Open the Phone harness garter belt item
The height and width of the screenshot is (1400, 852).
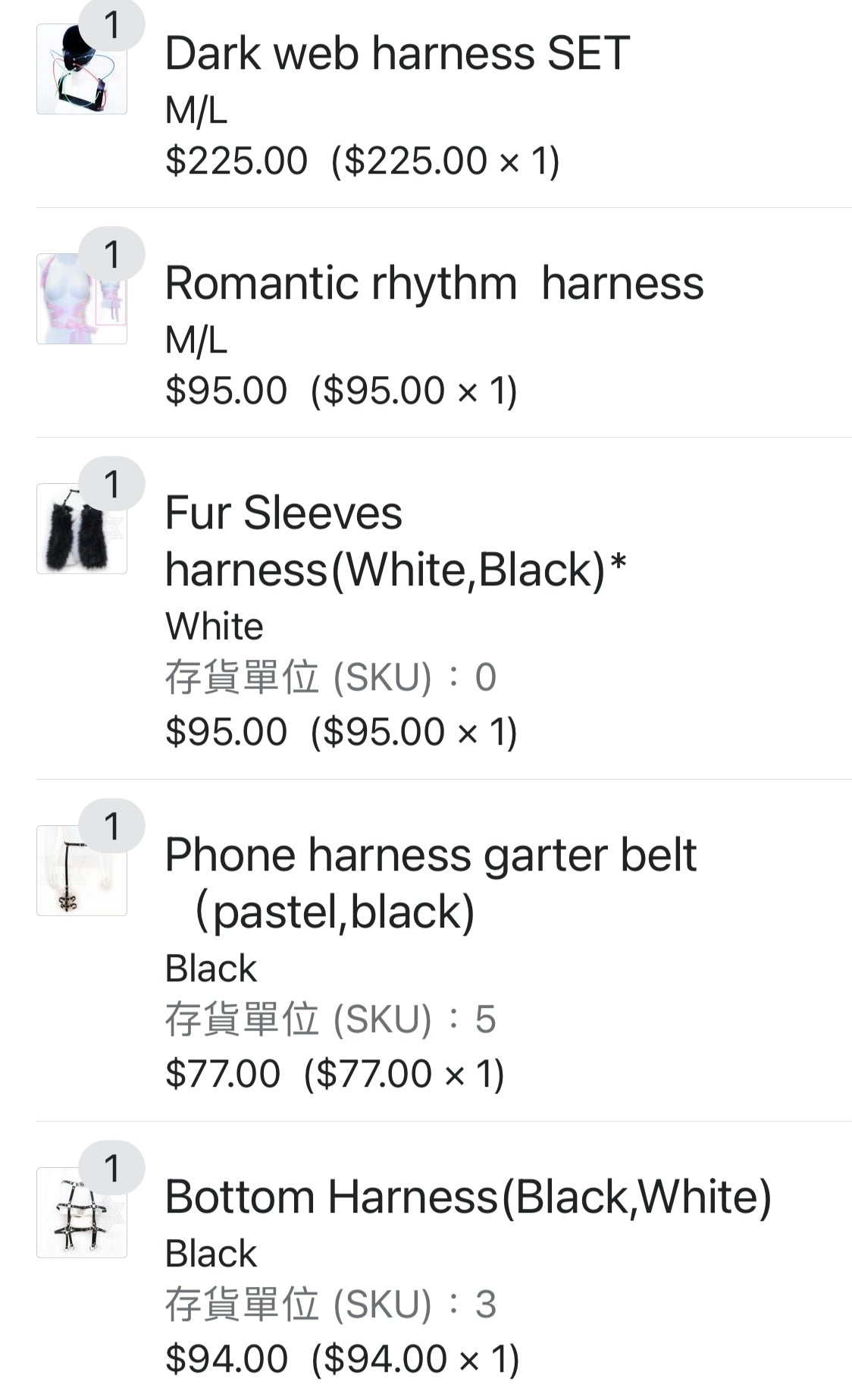pos(430,883)
